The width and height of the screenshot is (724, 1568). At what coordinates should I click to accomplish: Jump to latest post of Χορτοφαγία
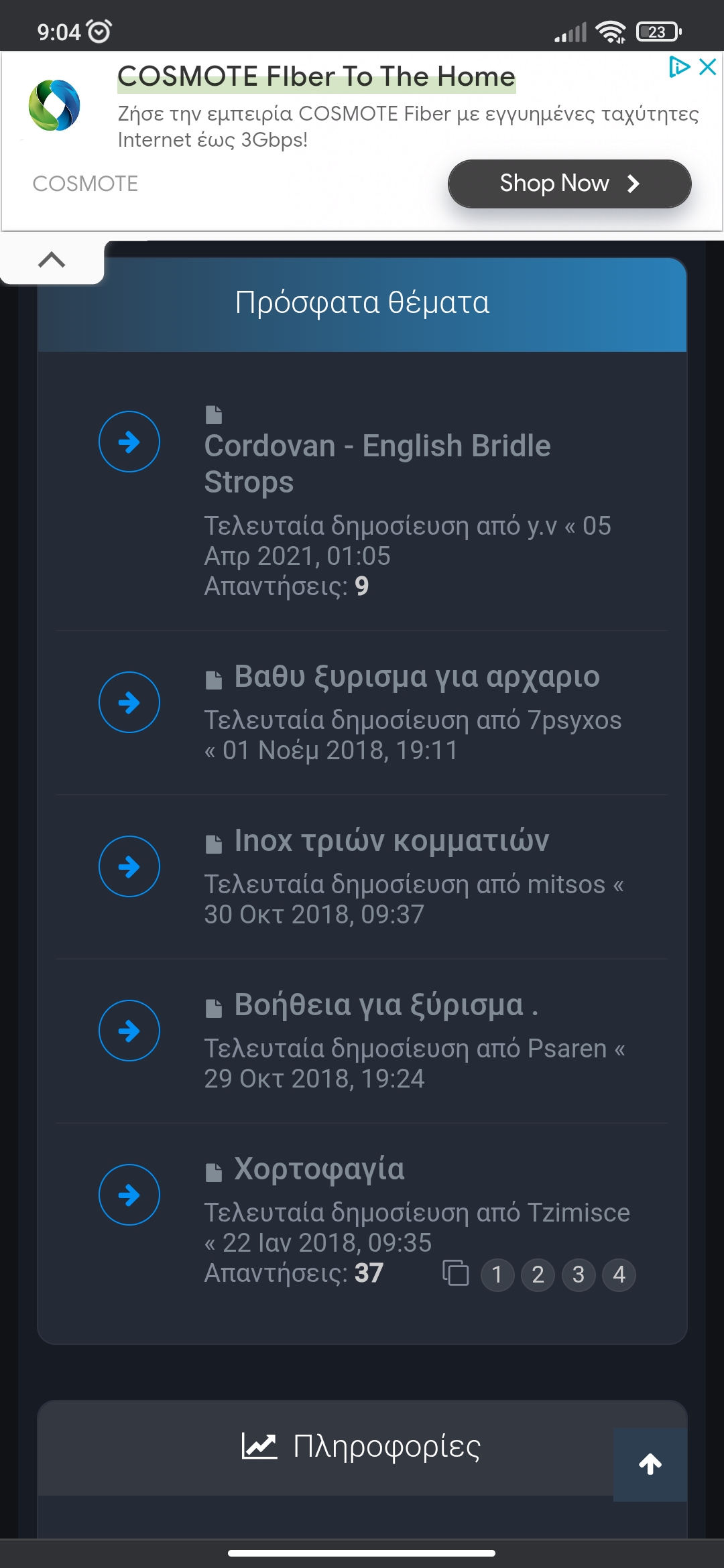coord(129,1195)
